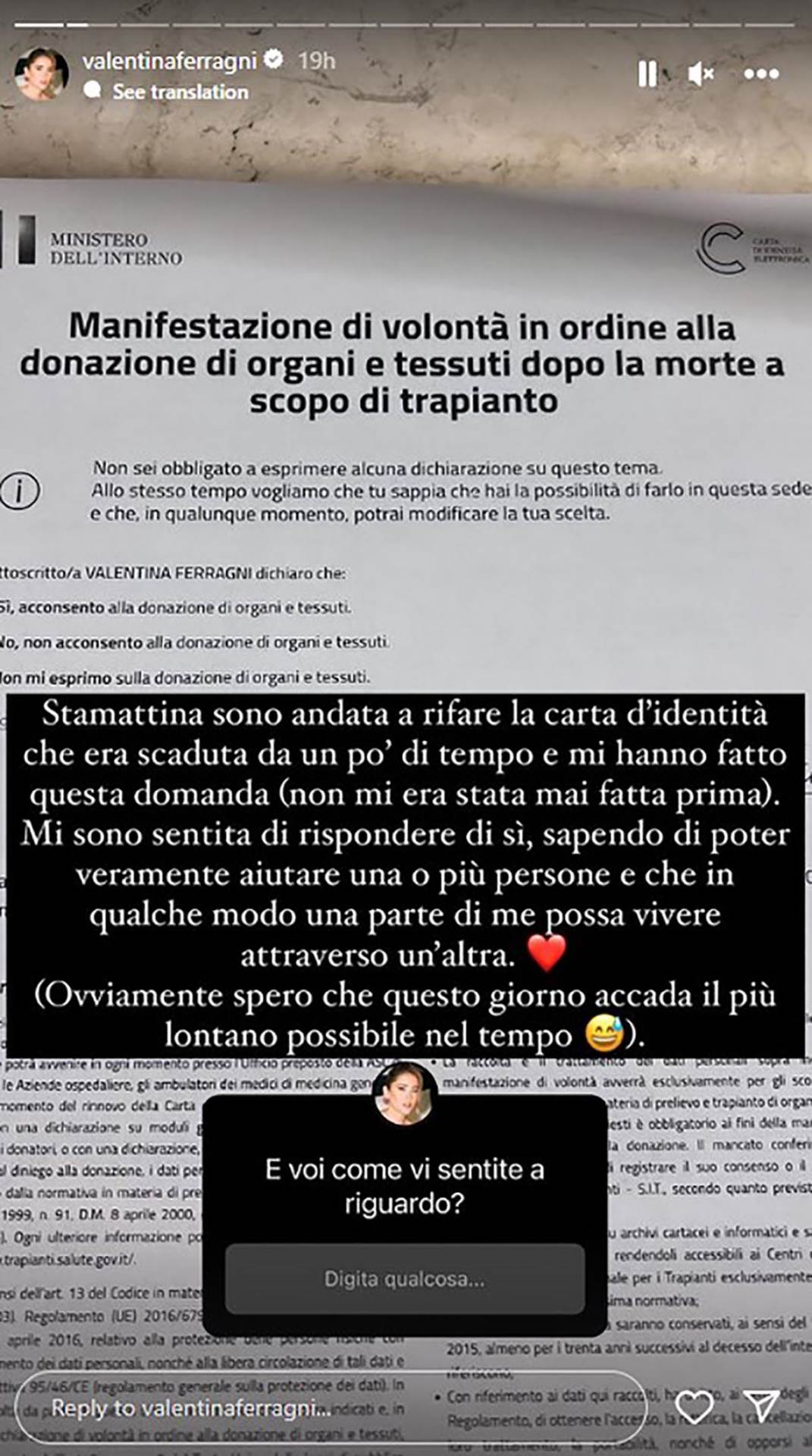Unmute the story audio
812x1456 pixels.
[701, 74]
